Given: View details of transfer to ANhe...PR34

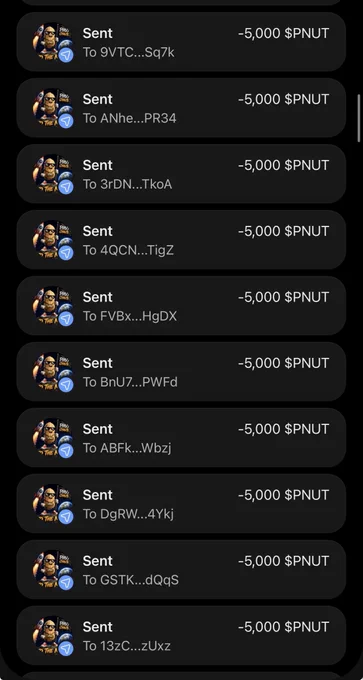Looking at the screenshot, I should tap(181, 108).
